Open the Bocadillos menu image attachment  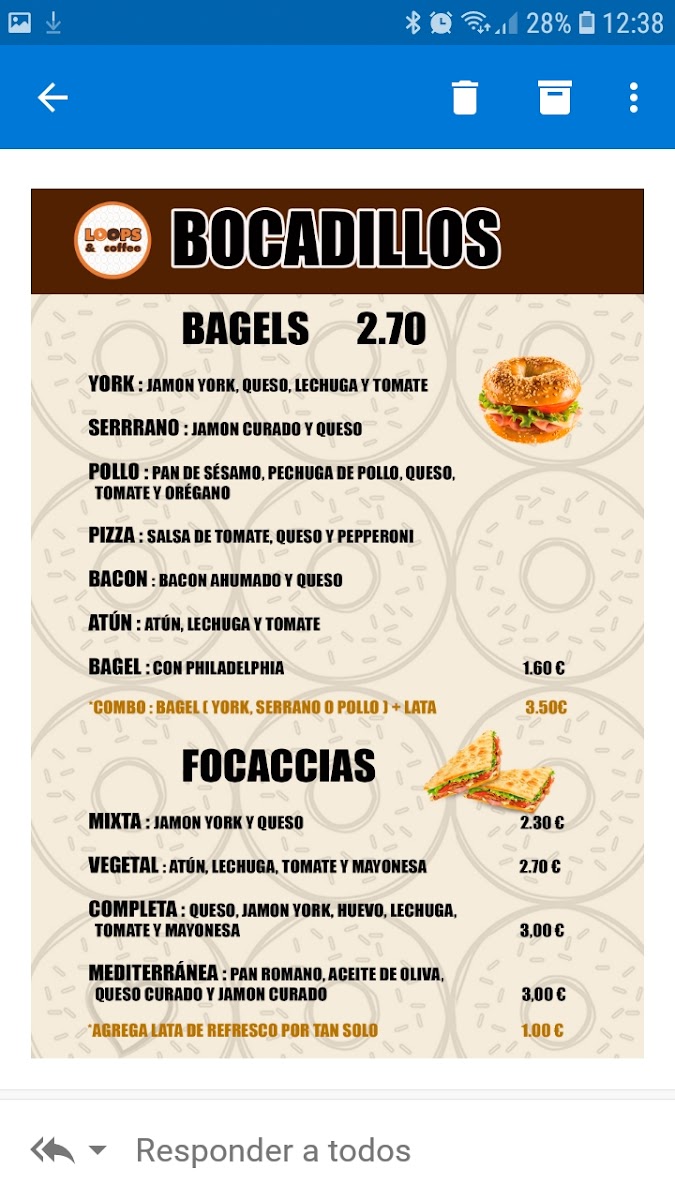[x=337, y=622]
